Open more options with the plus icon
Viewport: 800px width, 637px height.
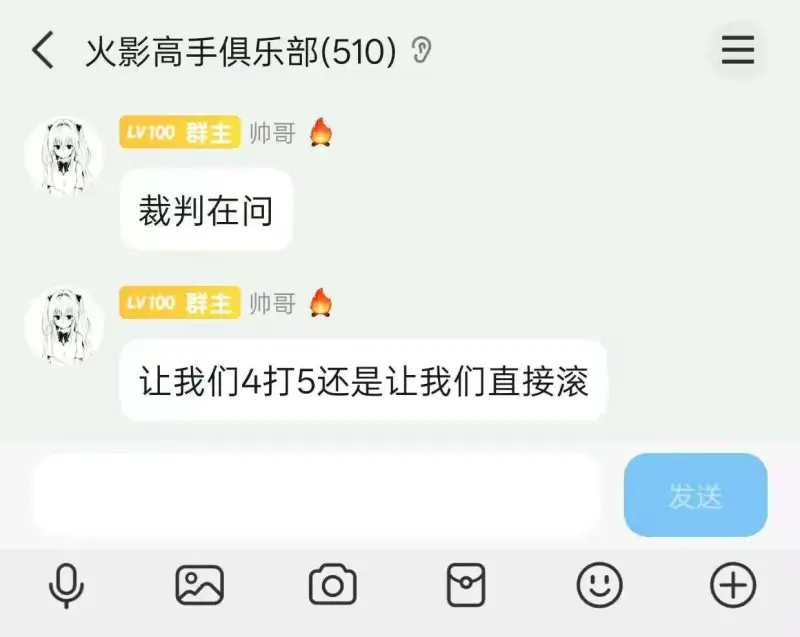coord(733,585)
